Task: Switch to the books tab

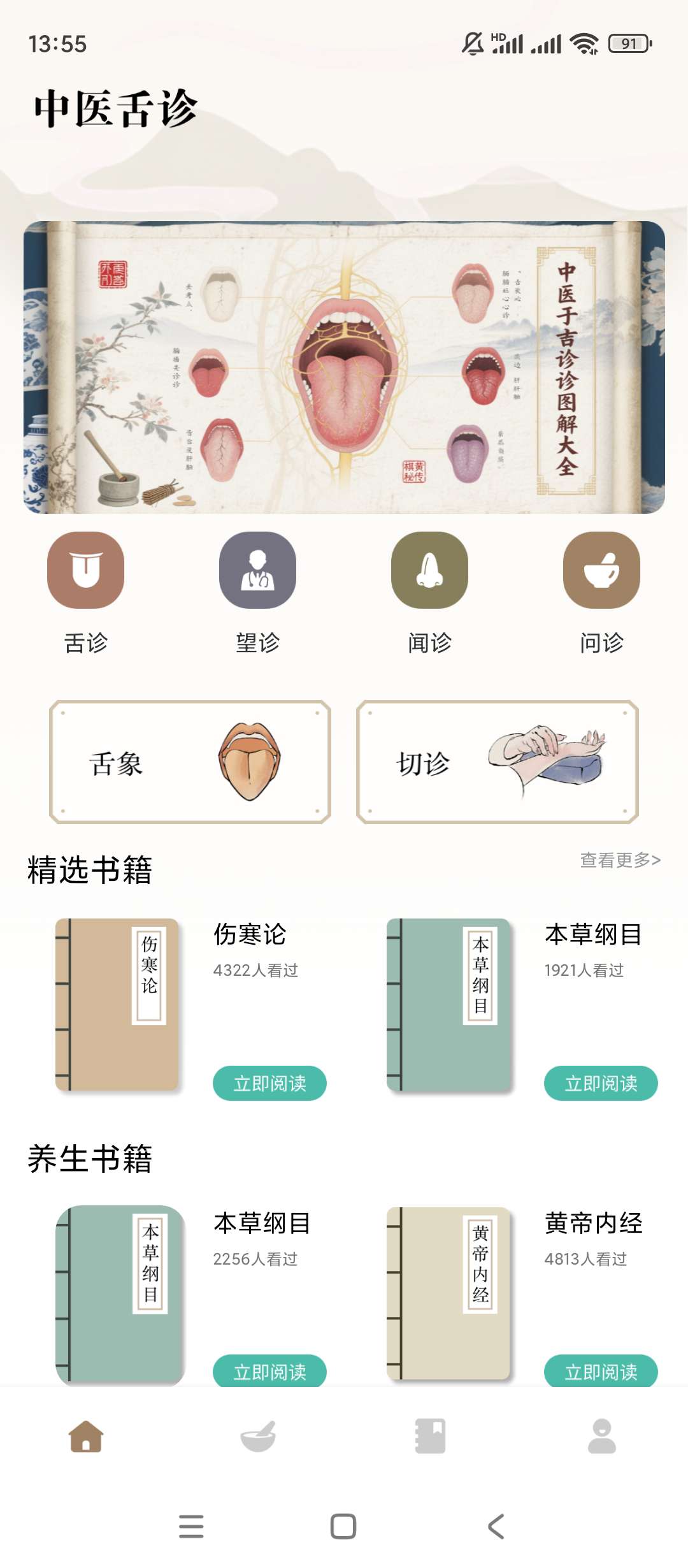Action: pos(430,1436)
